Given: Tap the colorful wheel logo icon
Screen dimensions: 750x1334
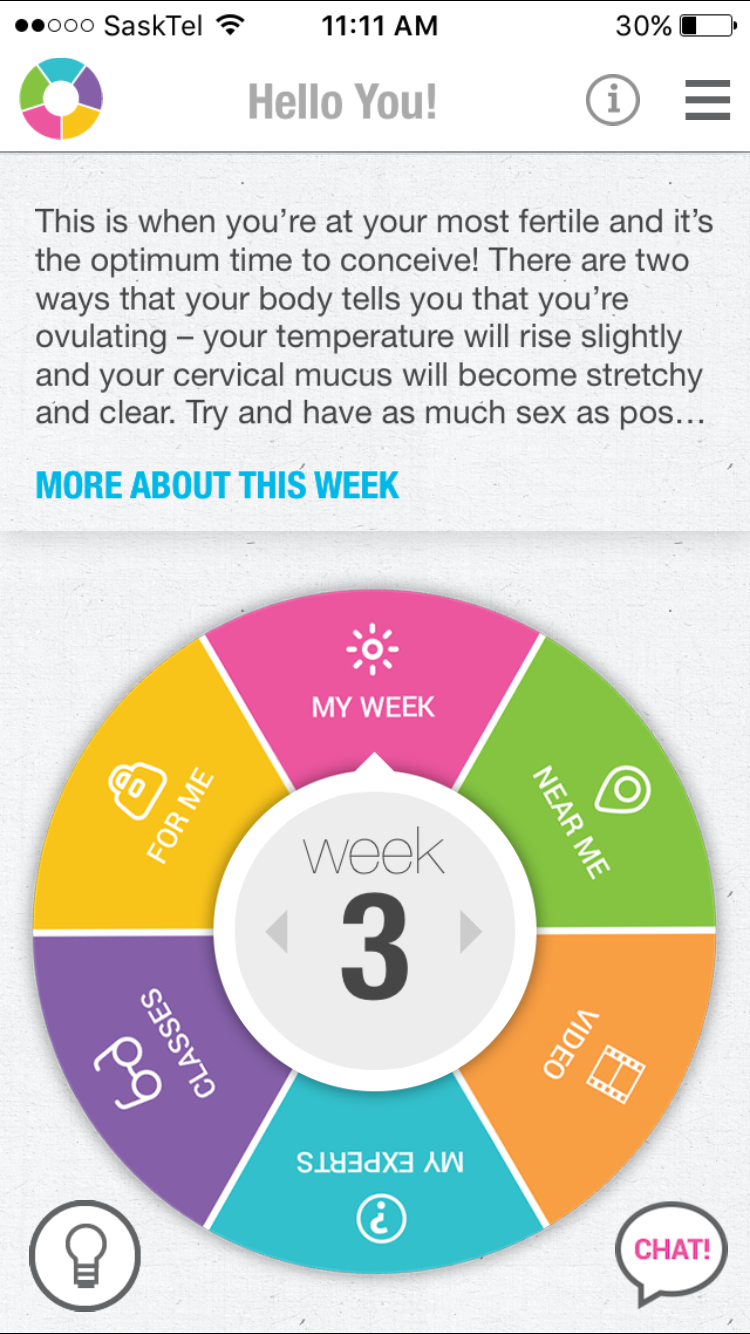Looking at the screenshot, I should tap(62, 98).
